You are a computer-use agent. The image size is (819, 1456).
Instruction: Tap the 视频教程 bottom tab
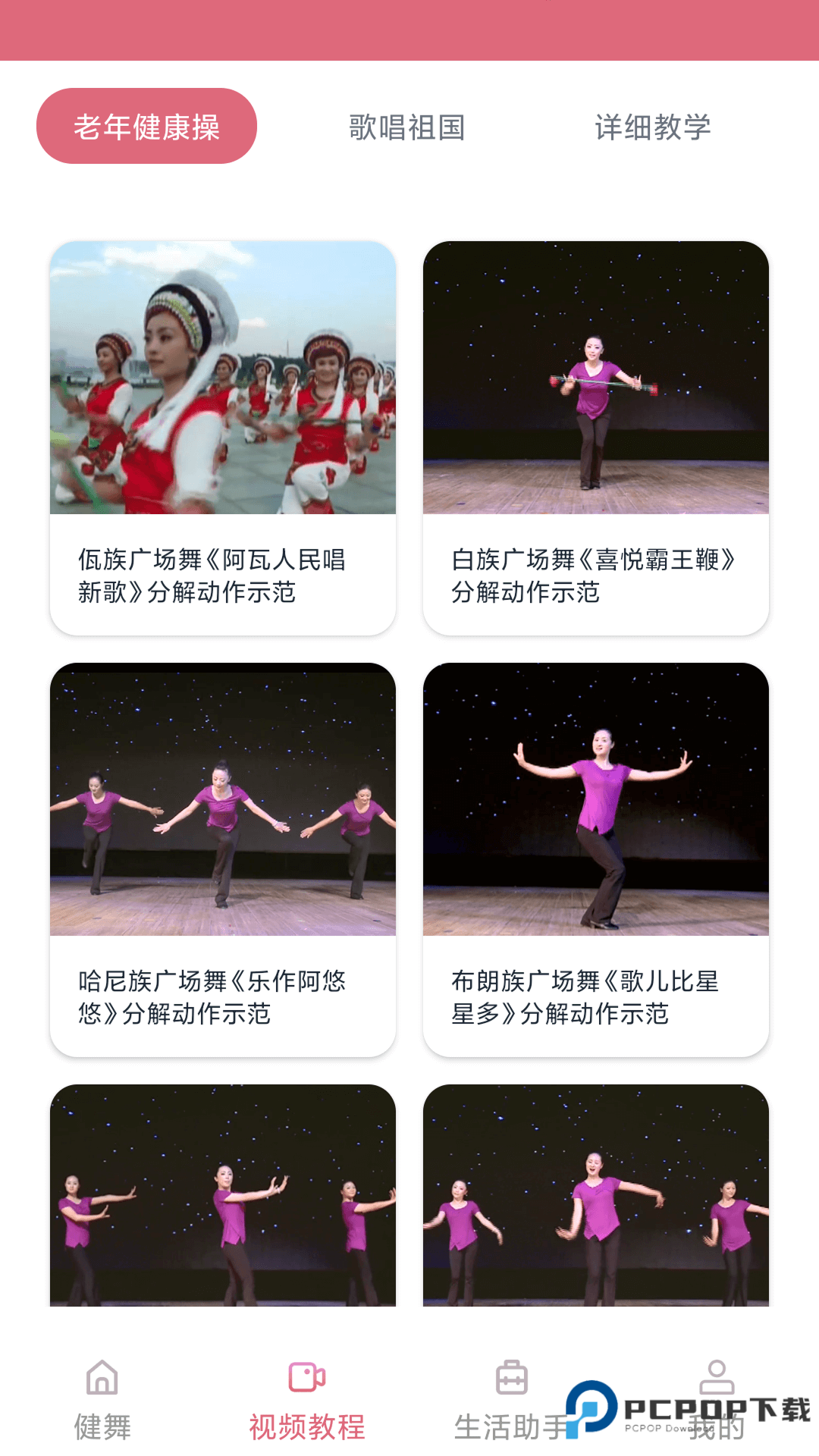(x=307, y=1399)
